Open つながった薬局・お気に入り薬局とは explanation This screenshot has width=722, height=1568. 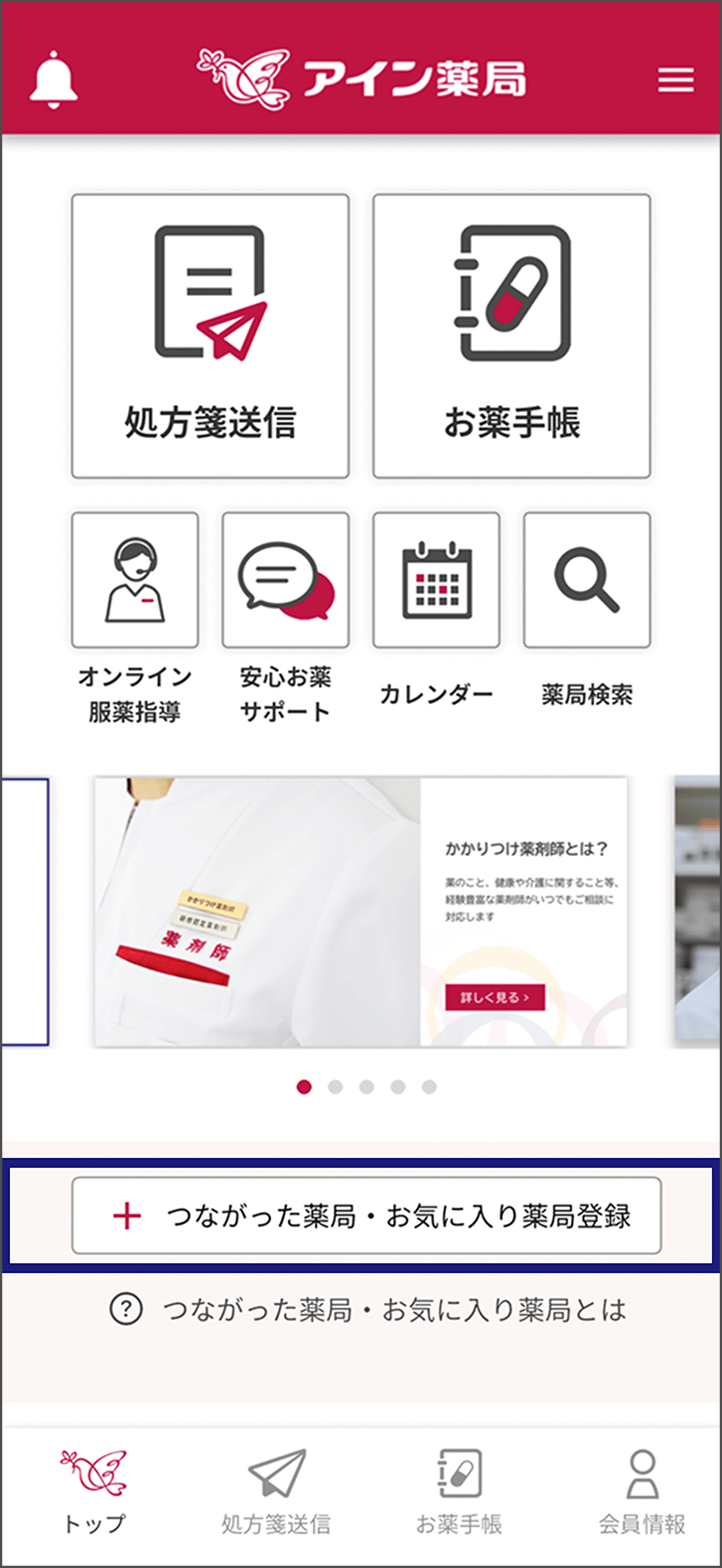pyautogui.click(x=361, y=1307)
